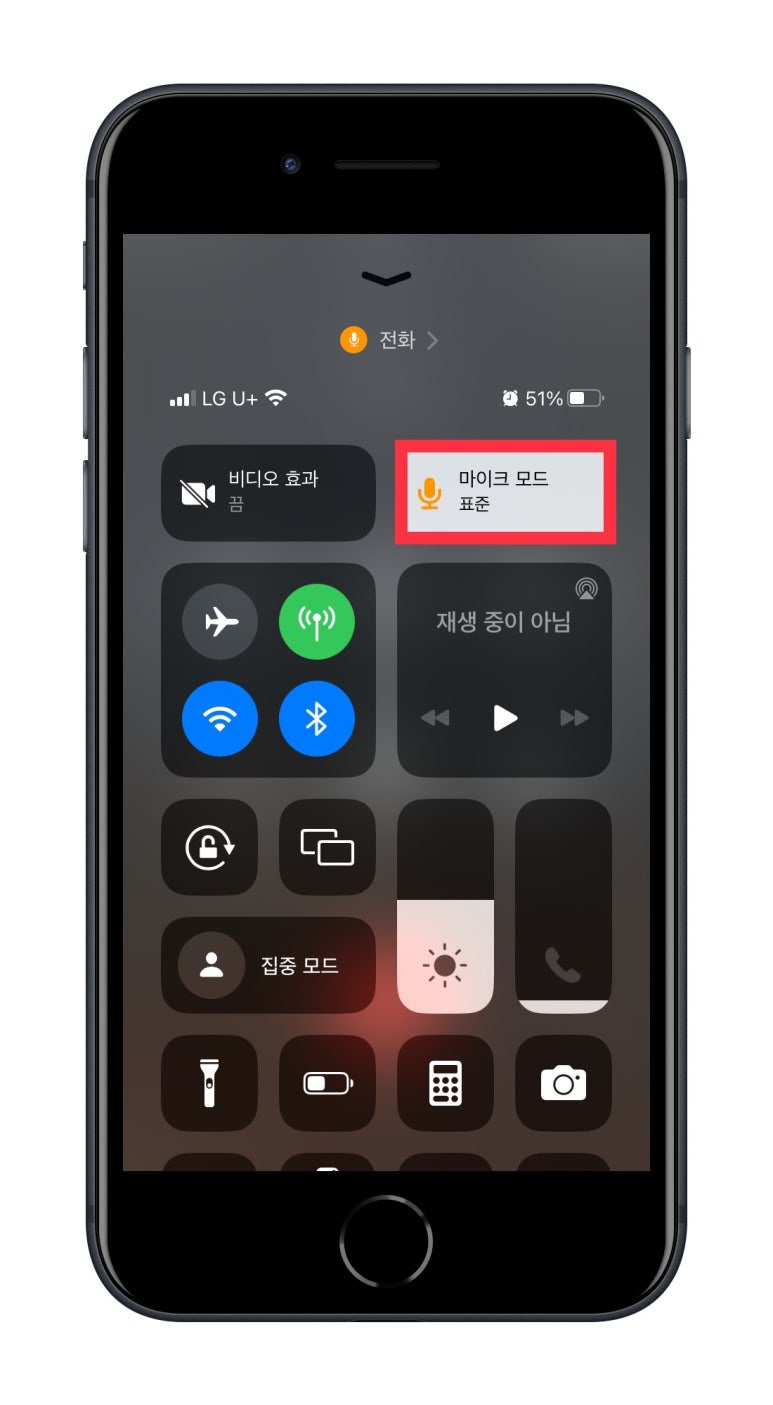Start playback with the play button
Screen dimensions: 773x1405
pos(505,717)
